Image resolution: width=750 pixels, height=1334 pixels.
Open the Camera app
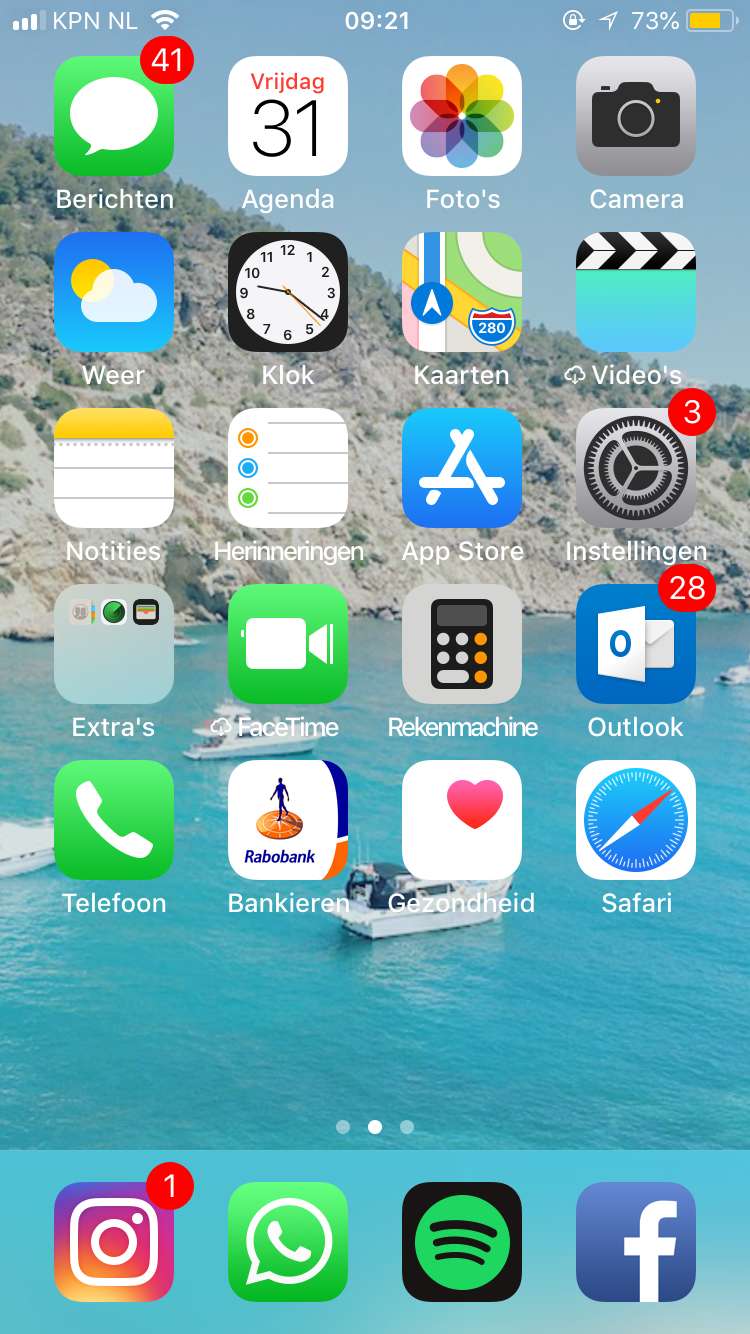point(636,116)
